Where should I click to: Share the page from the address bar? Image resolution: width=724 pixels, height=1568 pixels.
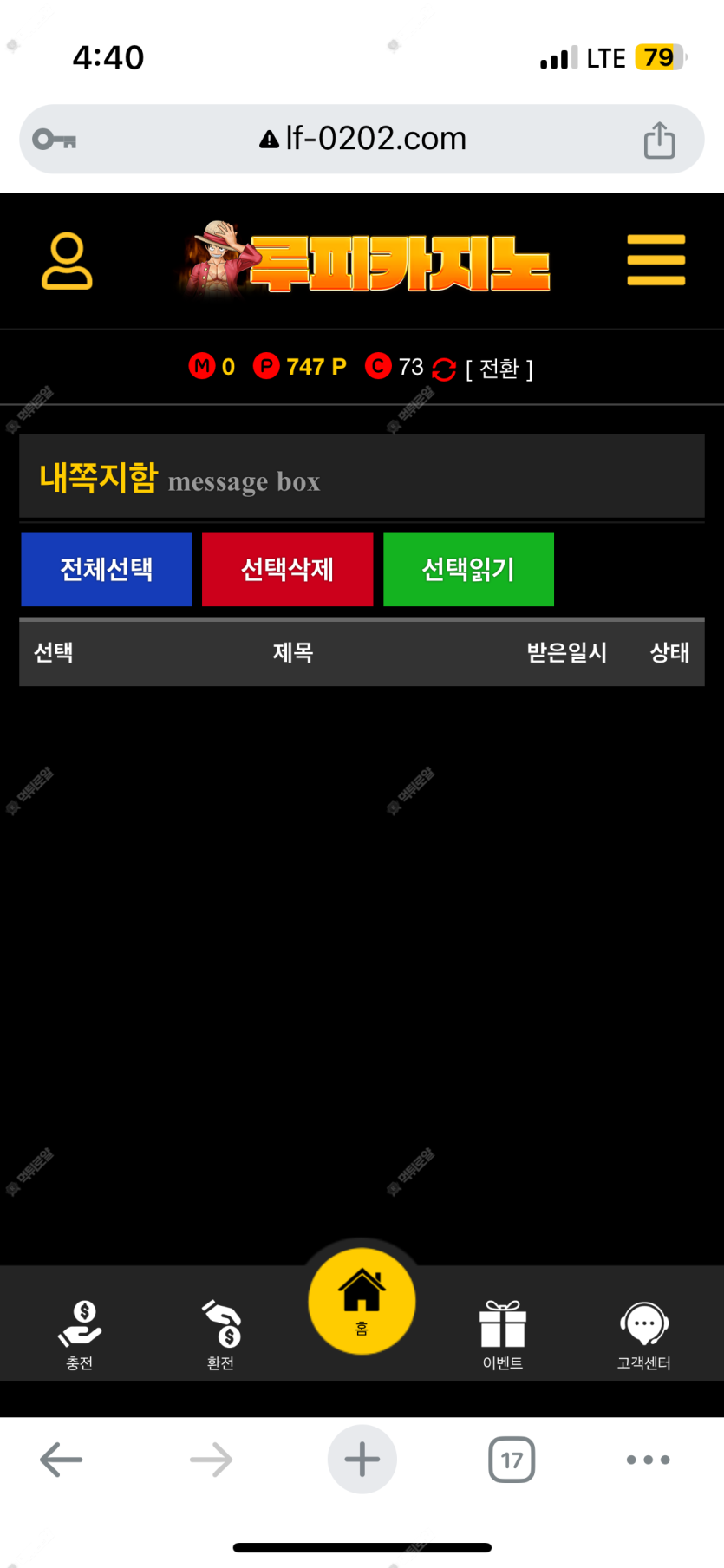tap(659, 140)
